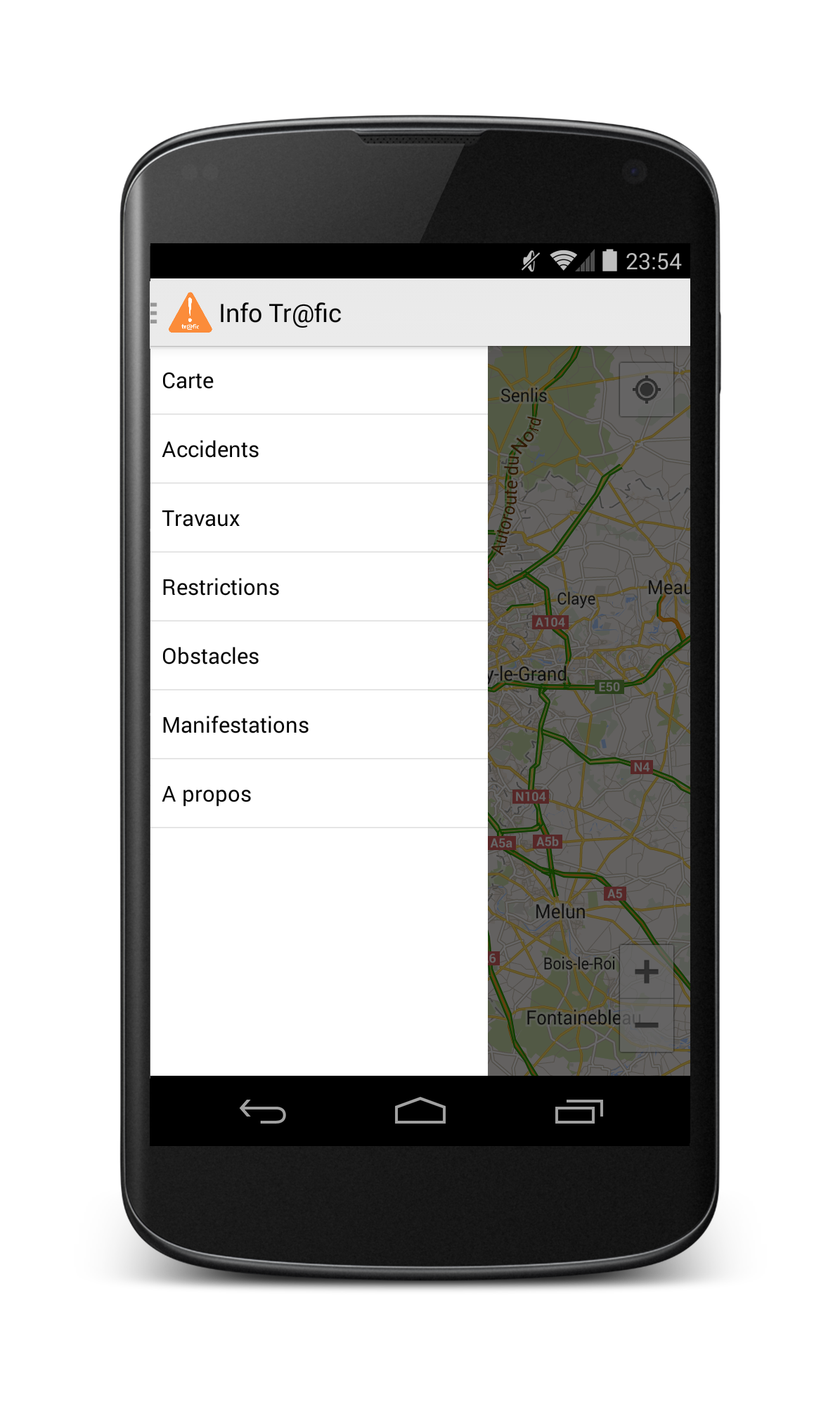Zoom out on the map

click(x=646, y=1025)
